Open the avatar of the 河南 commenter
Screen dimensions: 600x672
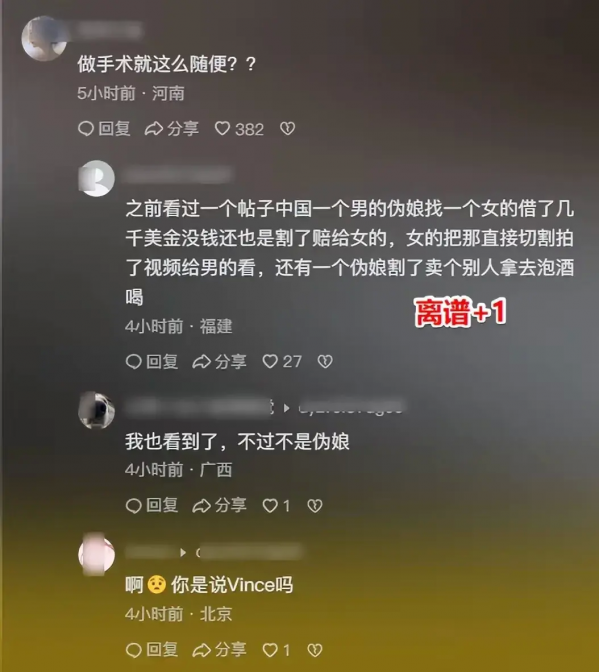[44, 39]
